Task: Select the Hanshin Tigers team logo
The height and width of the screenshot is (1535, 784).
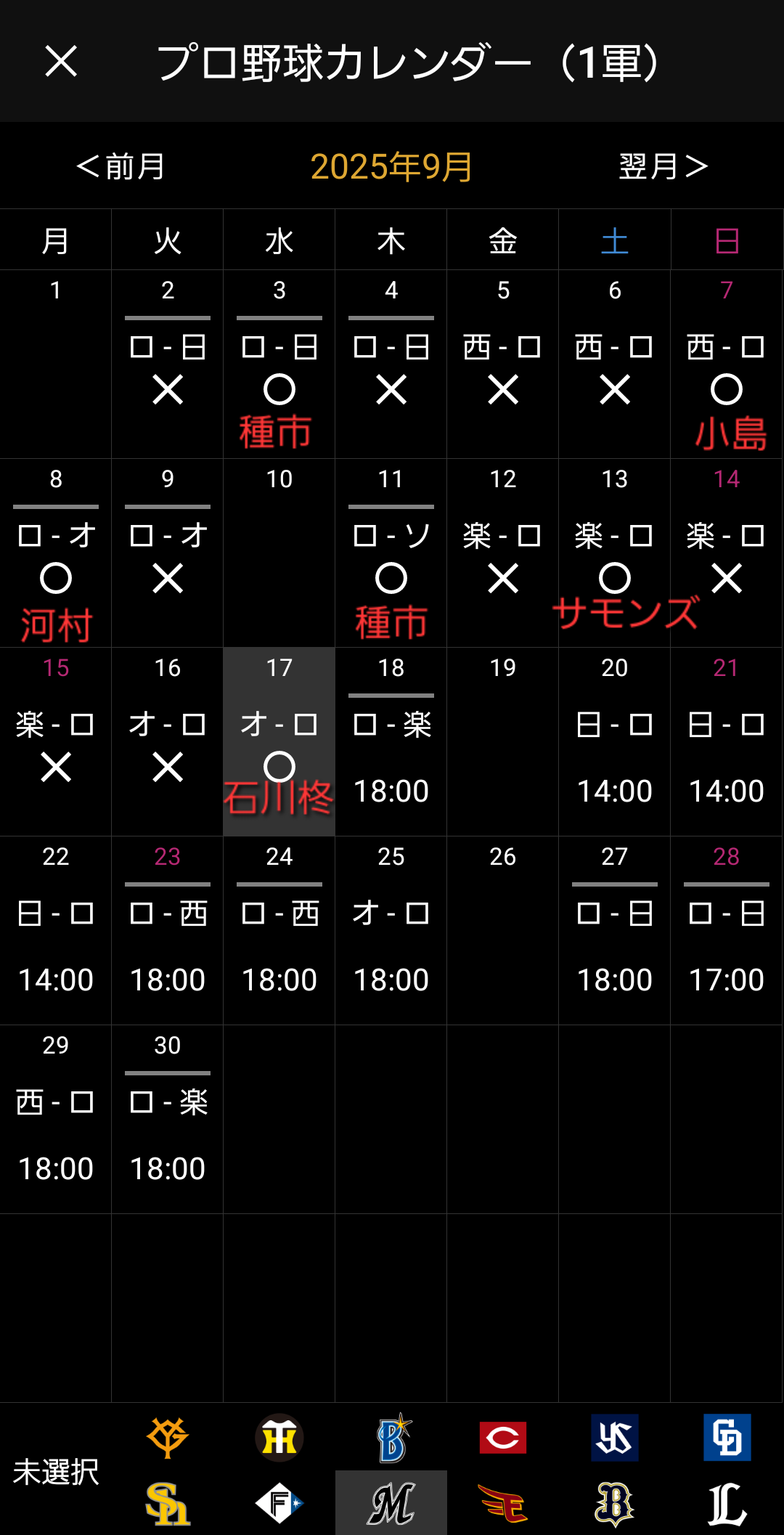Action: 279,1438
